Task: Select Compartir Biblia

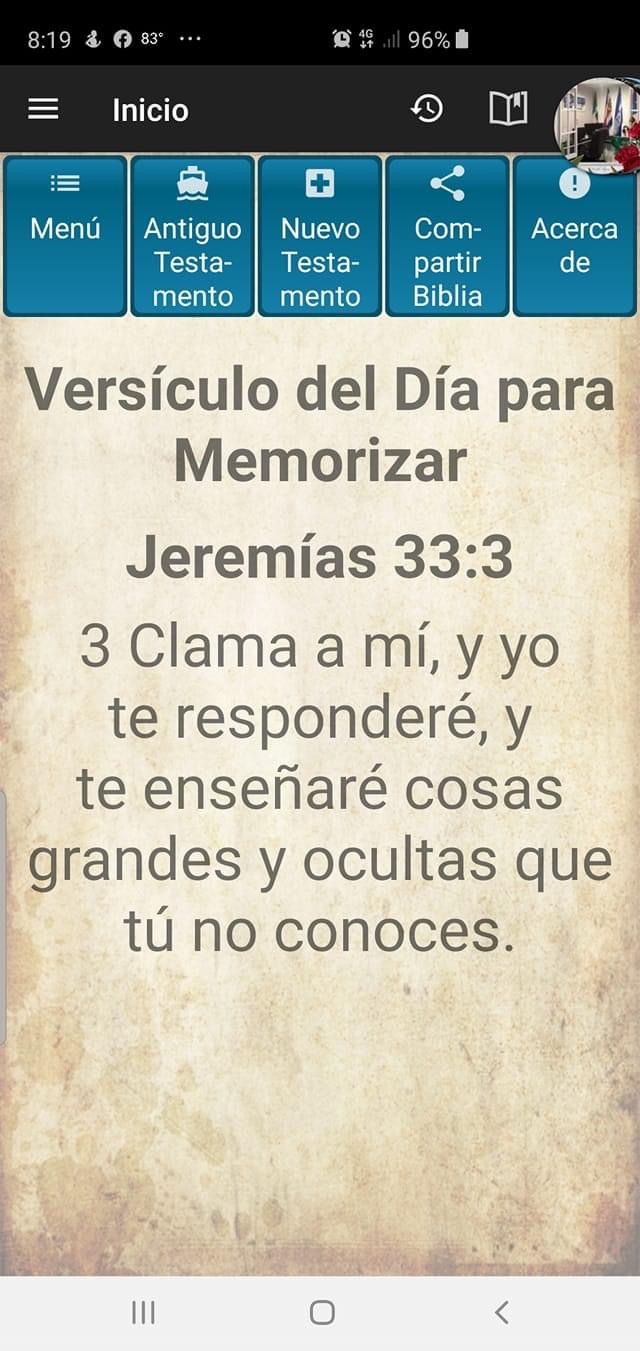Action: 447,236
